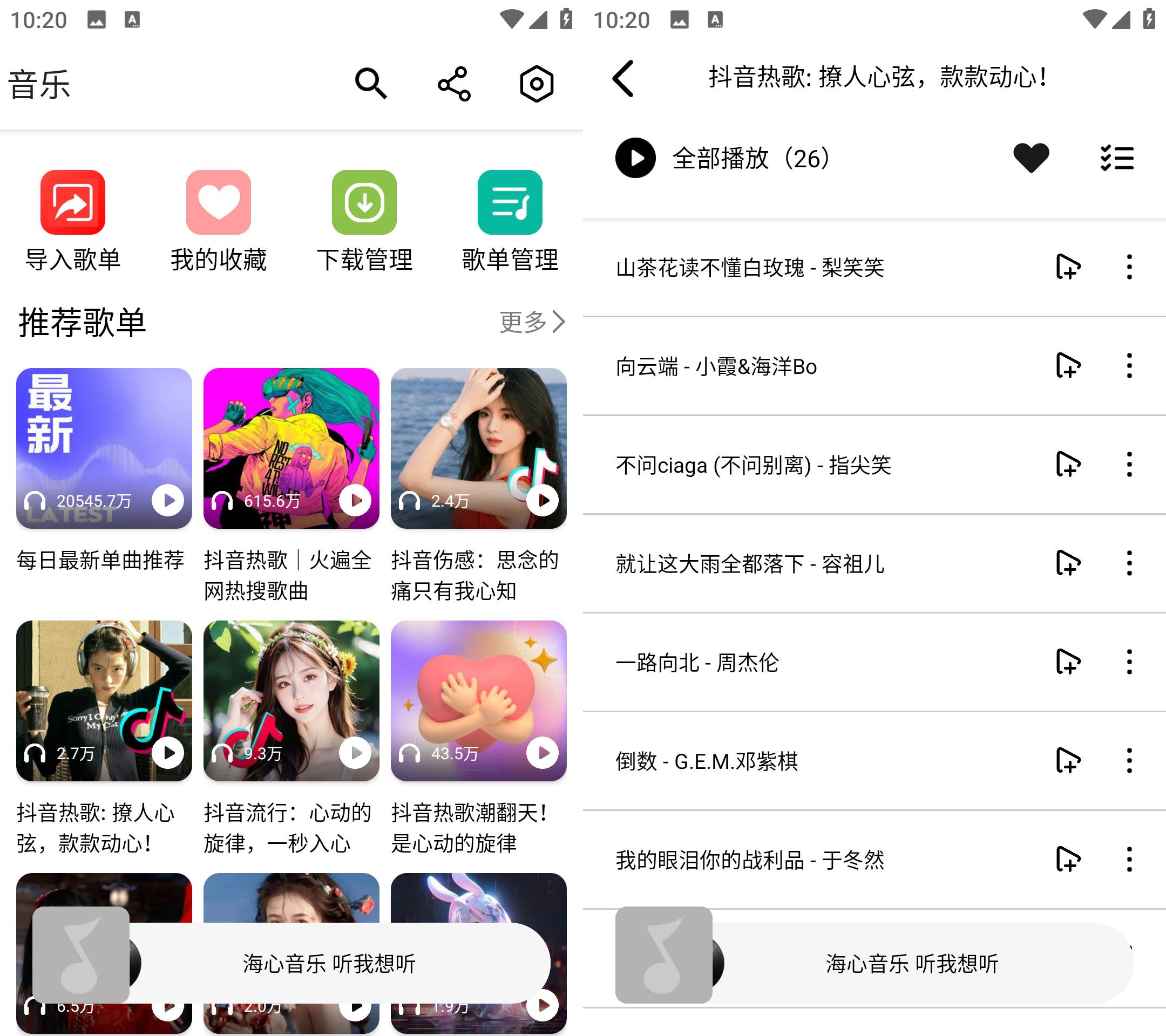Open 我的收藏 favorites
The height and width of the screenshot is (1036, 1166).
[219, 221]
